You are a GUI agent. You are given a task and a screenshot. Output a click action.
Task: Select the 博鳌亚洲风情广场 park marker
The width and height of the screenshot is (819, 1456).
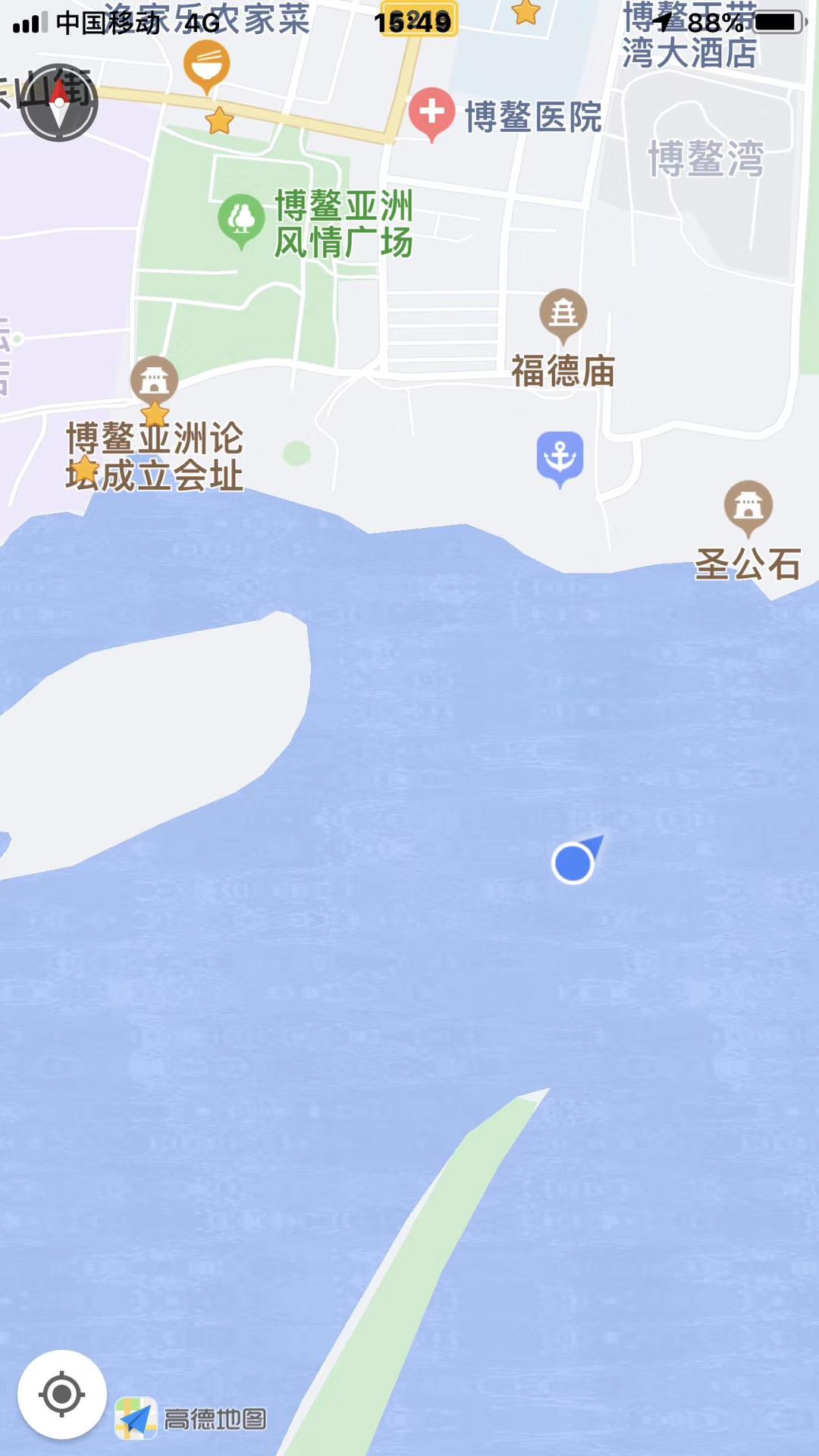[241, 219]
